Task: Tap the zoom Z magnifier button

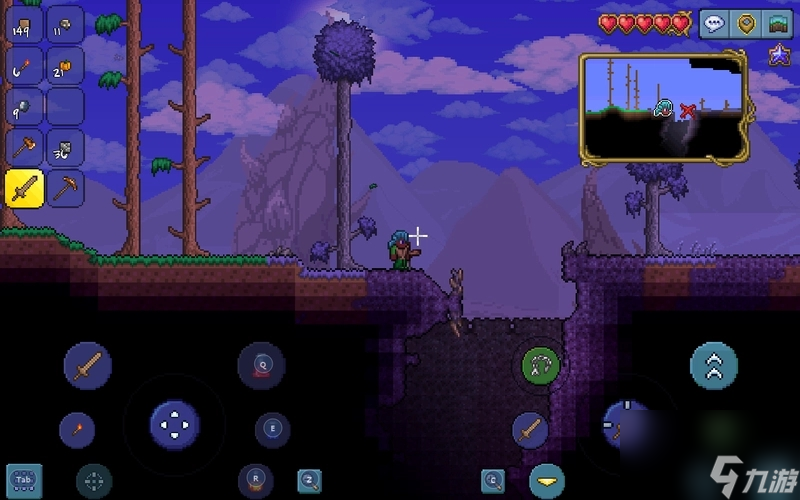Action: click(x=311, y=480)
